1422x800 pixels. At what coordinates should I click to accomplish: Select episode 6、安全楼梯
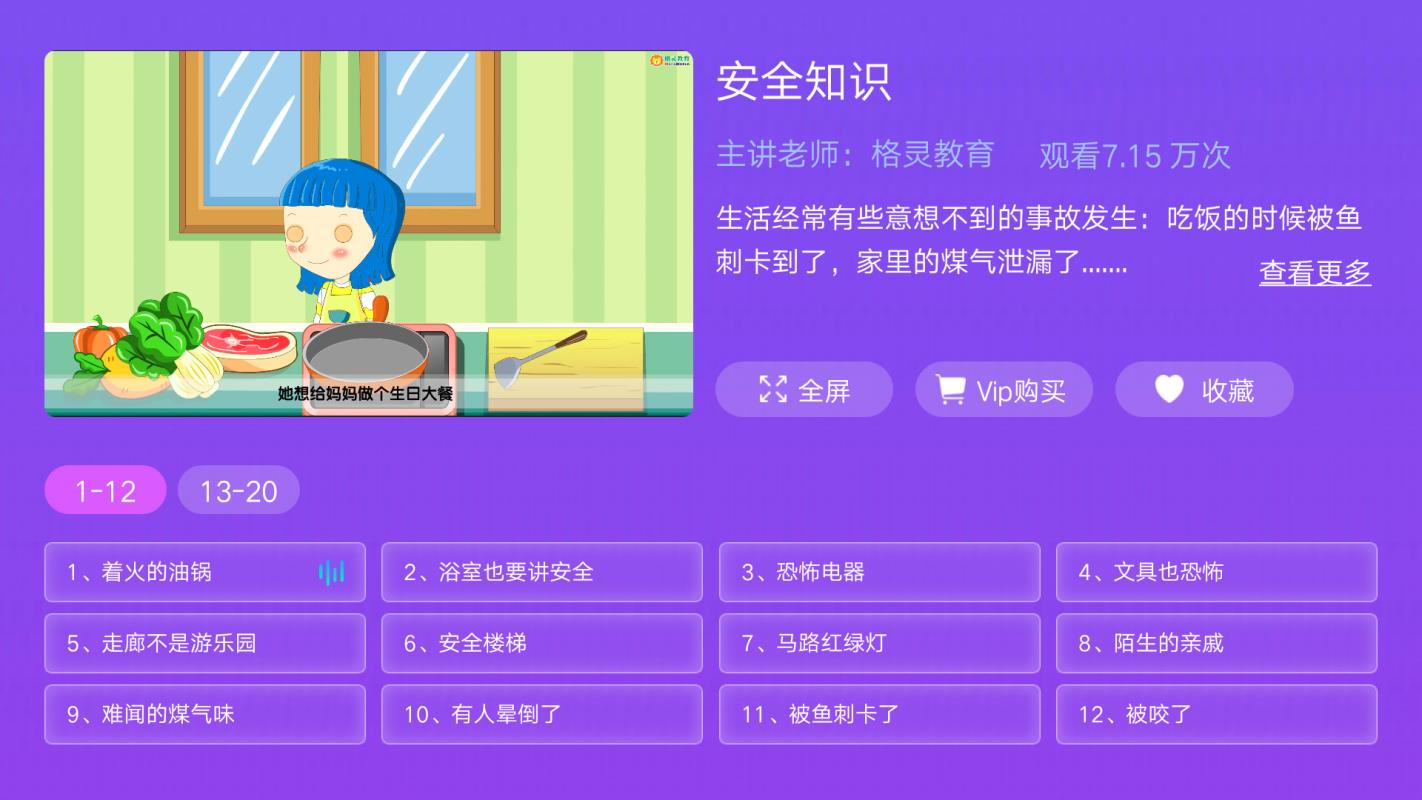(541, 643)
